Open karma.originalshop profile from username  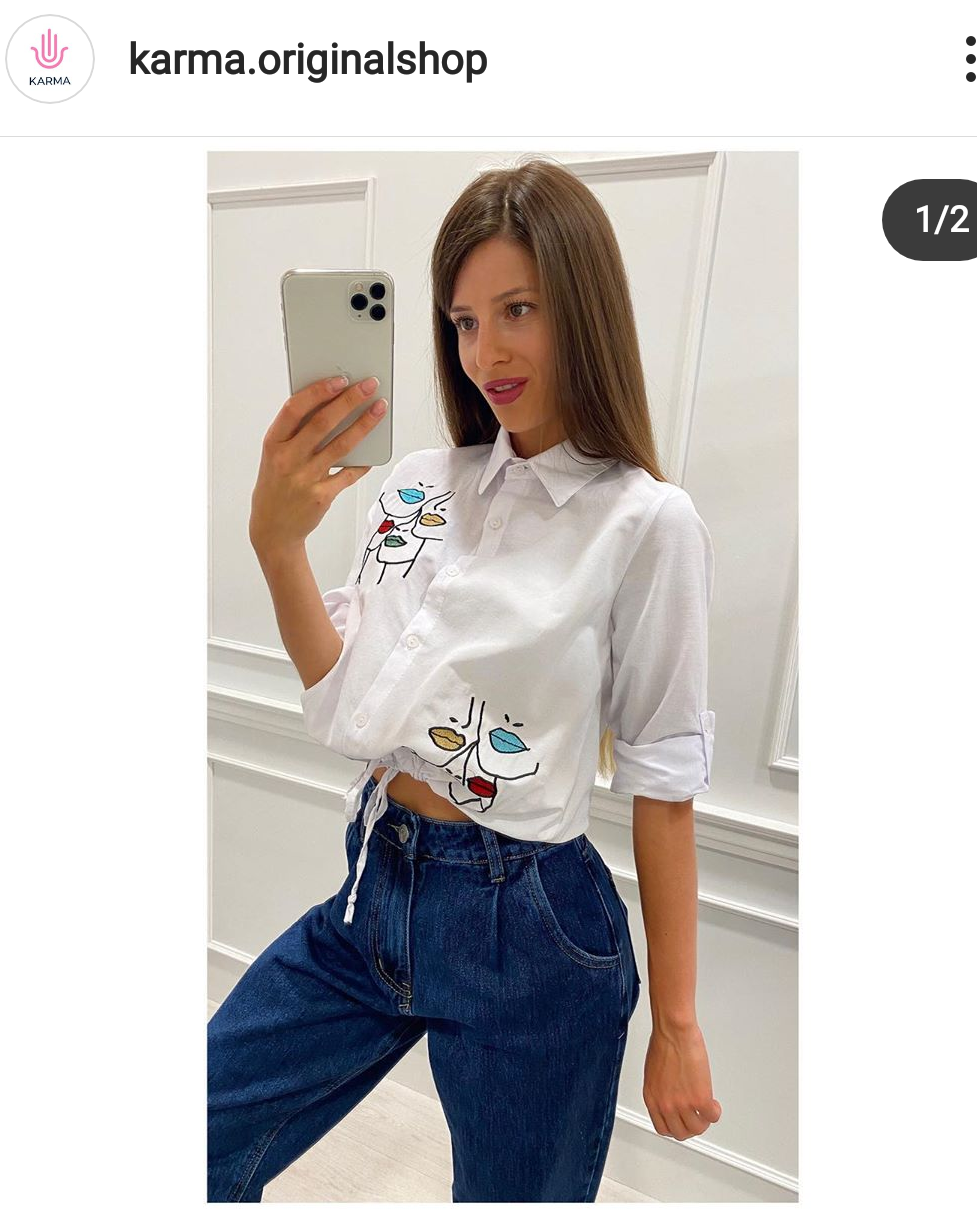pos(308,60)
